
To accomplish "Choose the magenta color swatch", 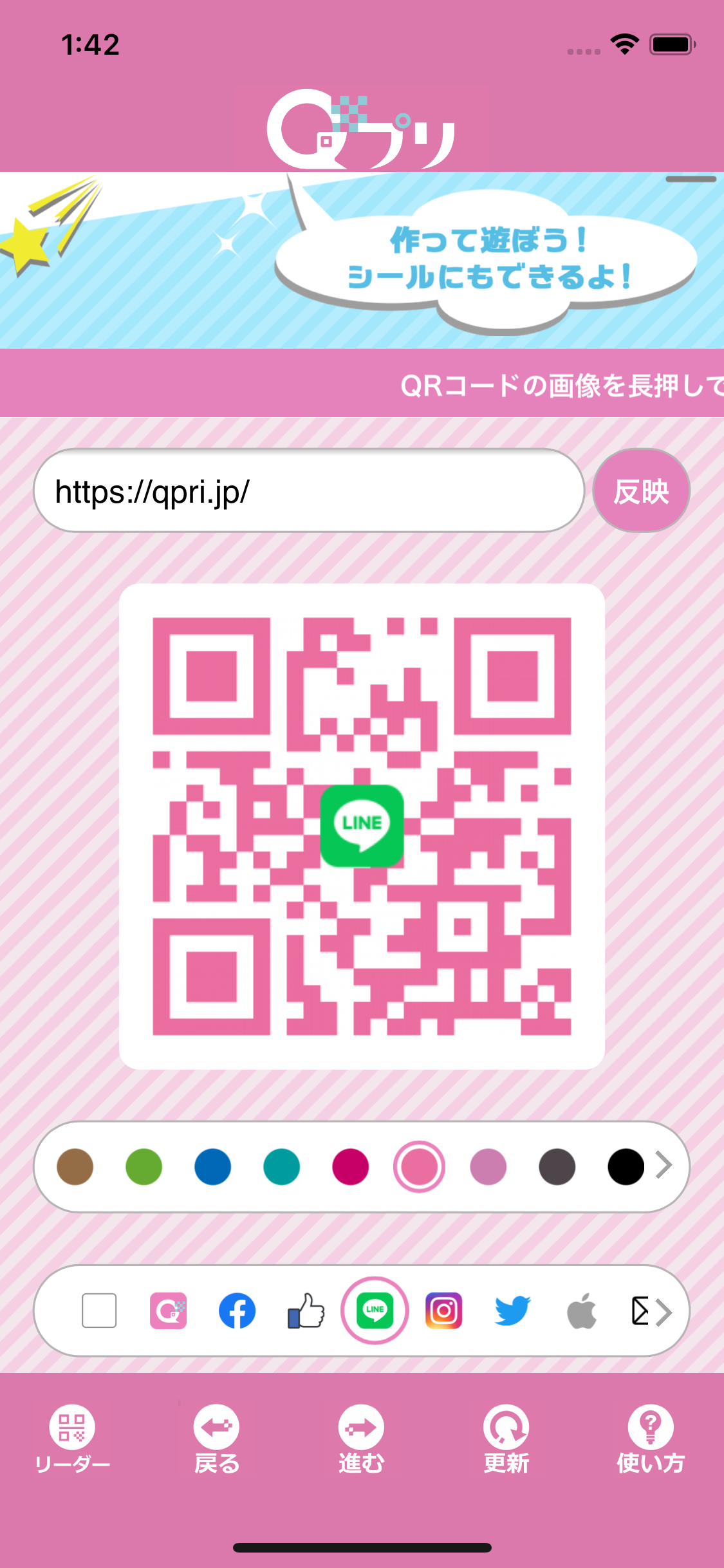I will 350,1167.
